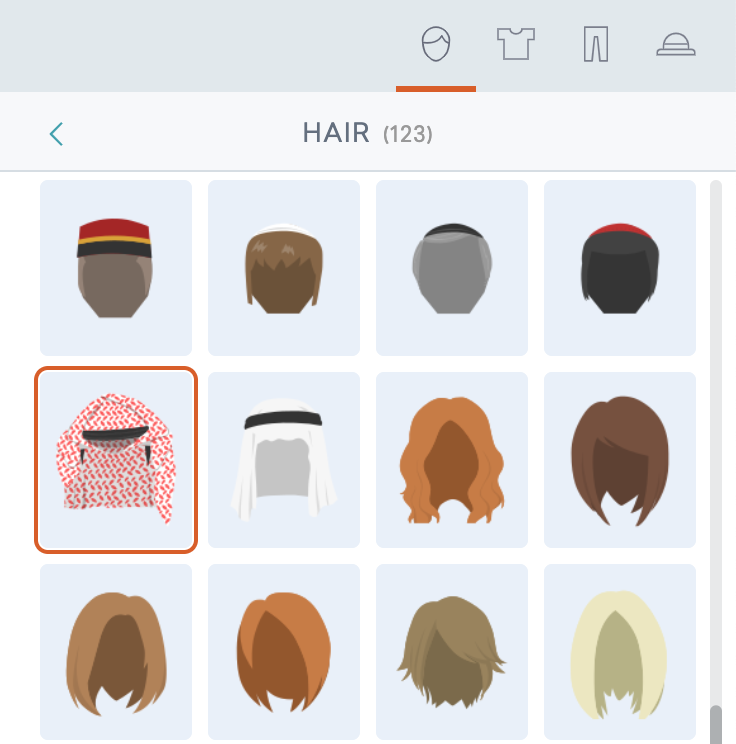This screenshot has height=744, width=736.
Task: Go back with the left arrow
Action: point(56,133)
